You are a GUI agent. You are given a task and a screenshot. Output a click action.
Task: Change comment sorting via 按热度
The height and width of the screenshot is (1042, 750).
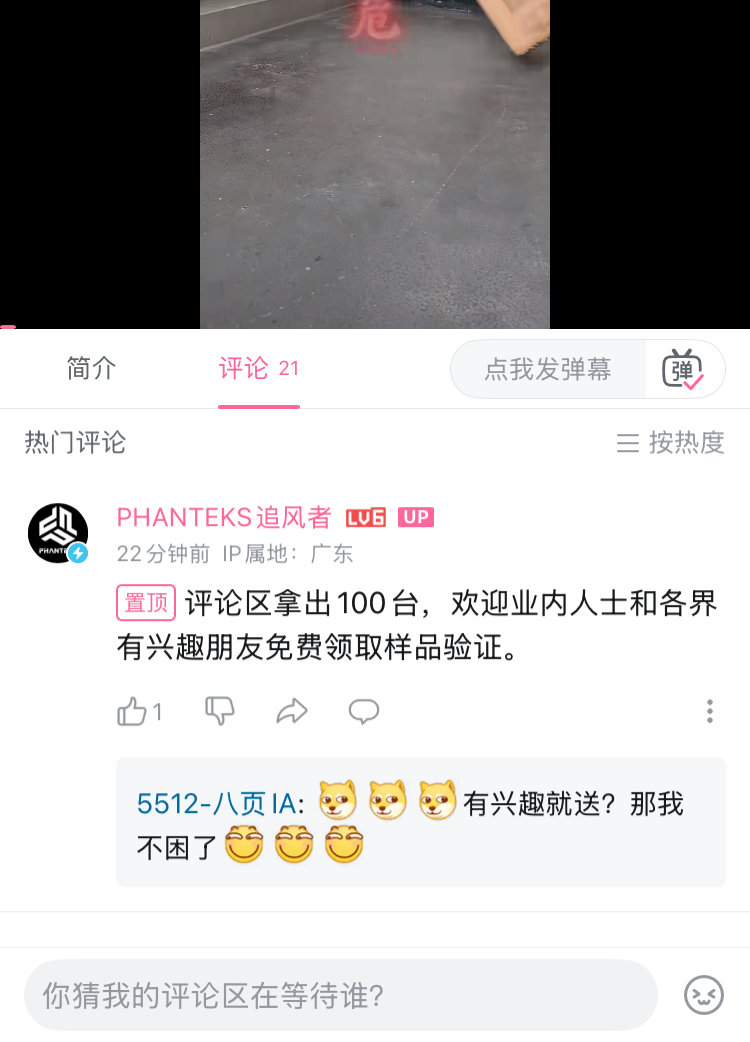click(670, 442)
